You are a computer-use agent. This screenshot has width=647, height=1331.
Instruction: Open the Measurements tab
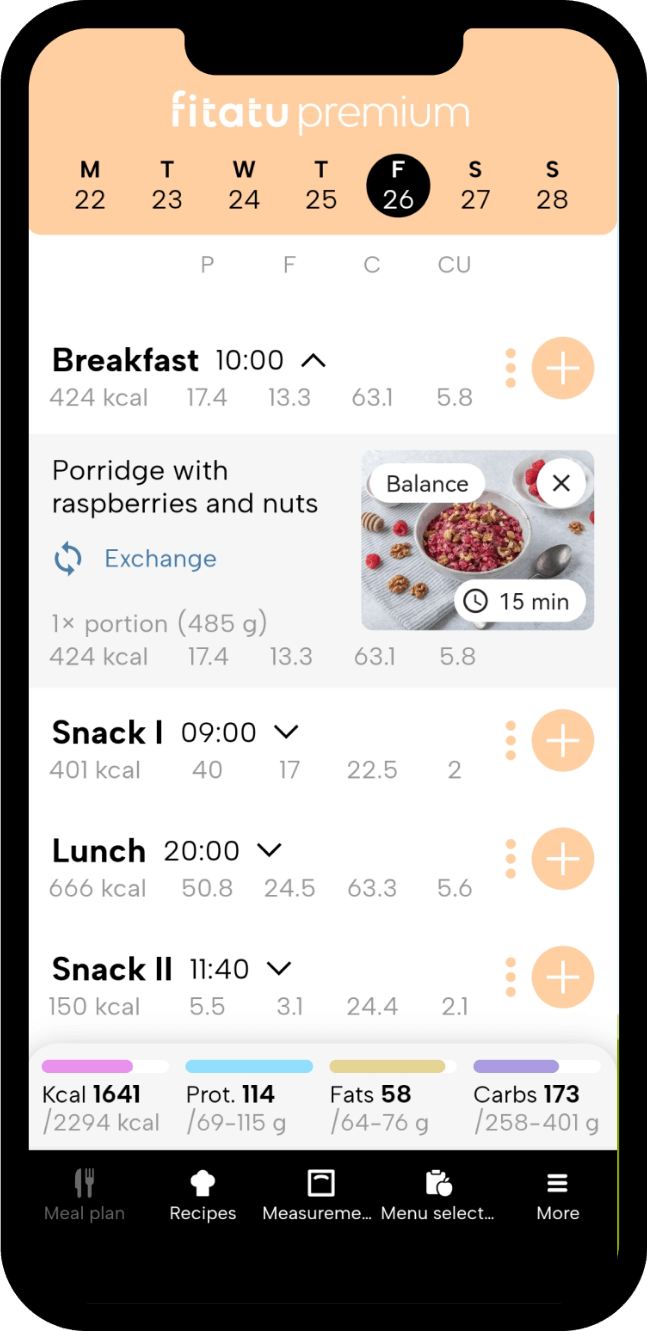[317, 1195]
